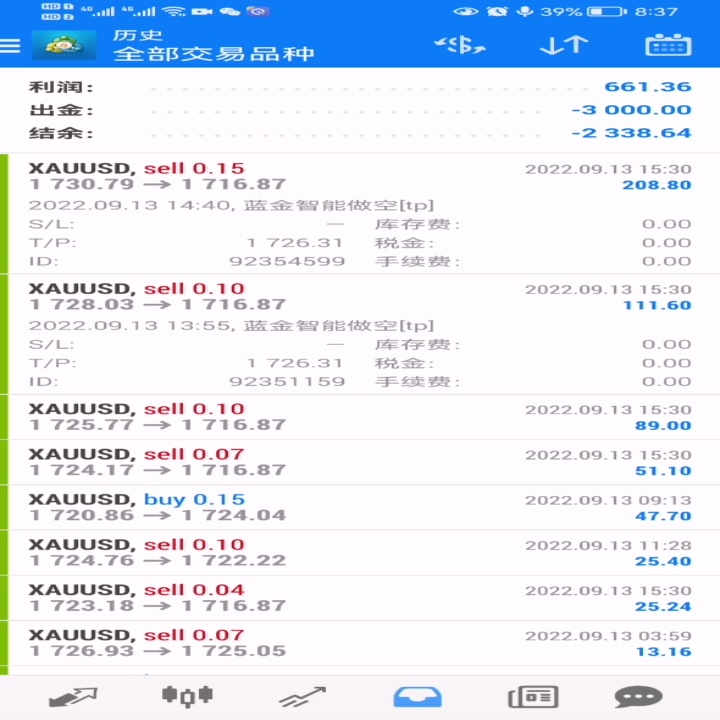Screen dimensions: 720x720
Task: Open the symbol filter currency icon
Action: (x=460, y=45)
